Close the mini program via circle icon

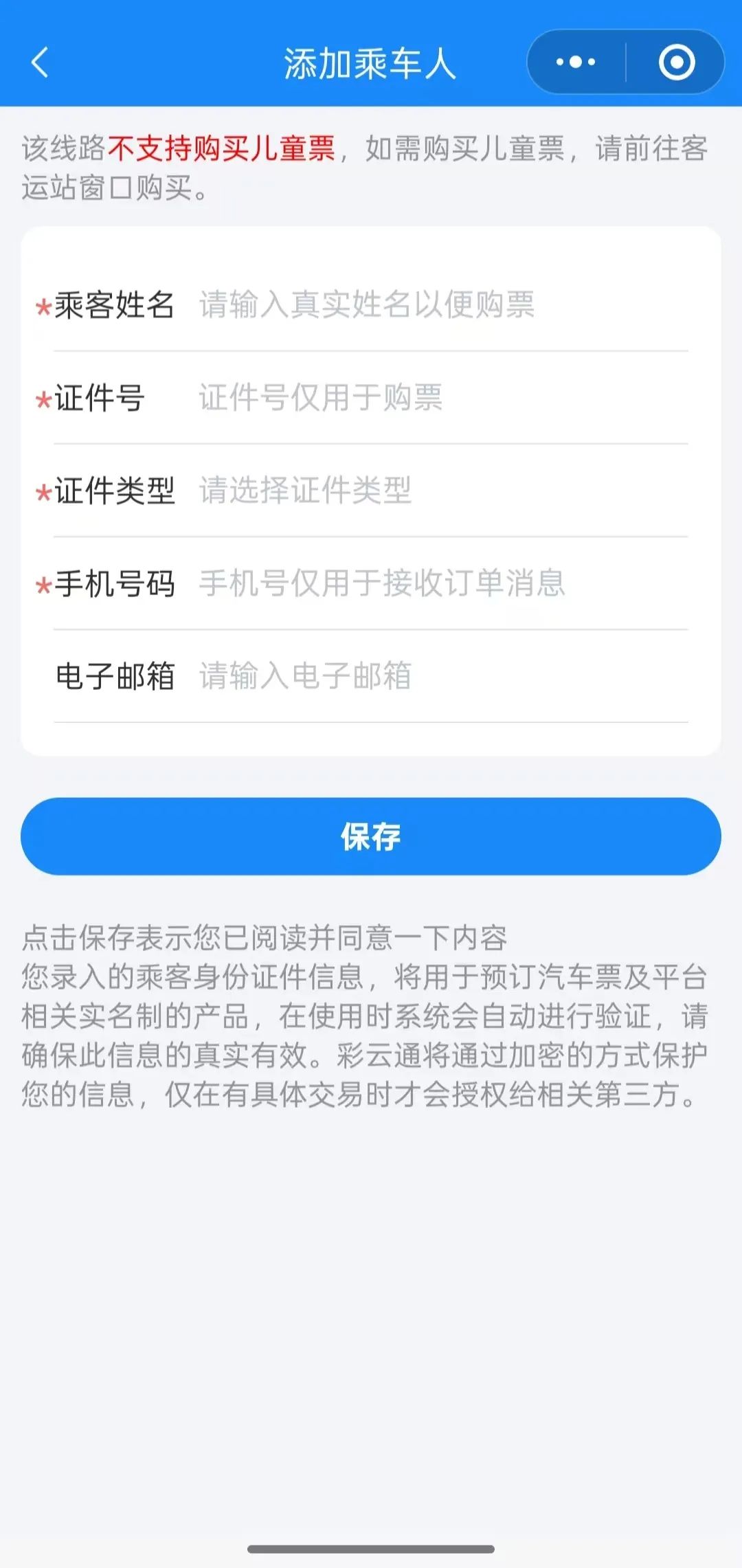pyautogui.click(x=677, y=62)
